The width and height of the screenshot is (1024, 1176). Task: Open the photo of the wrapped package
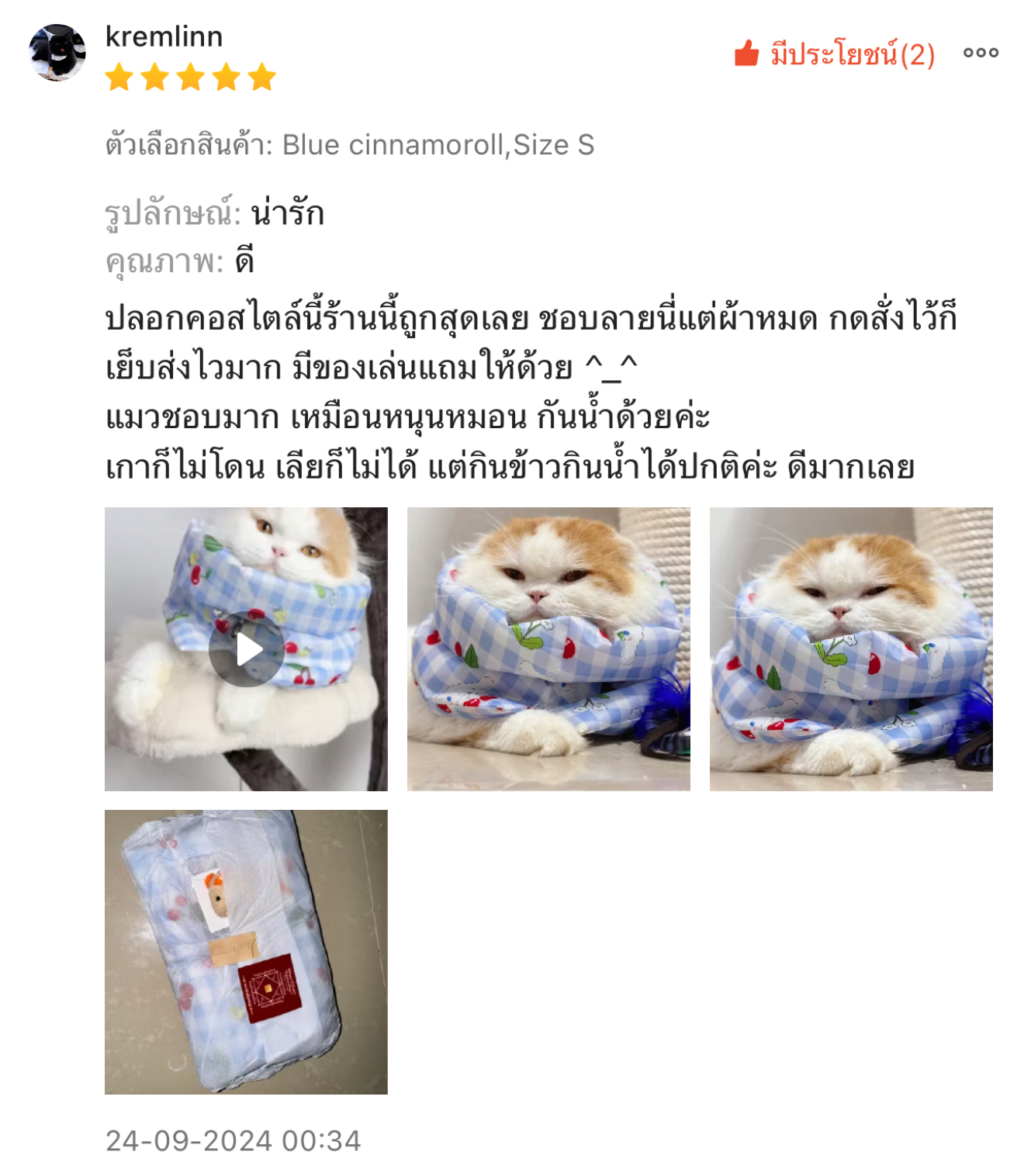(246, 952)
